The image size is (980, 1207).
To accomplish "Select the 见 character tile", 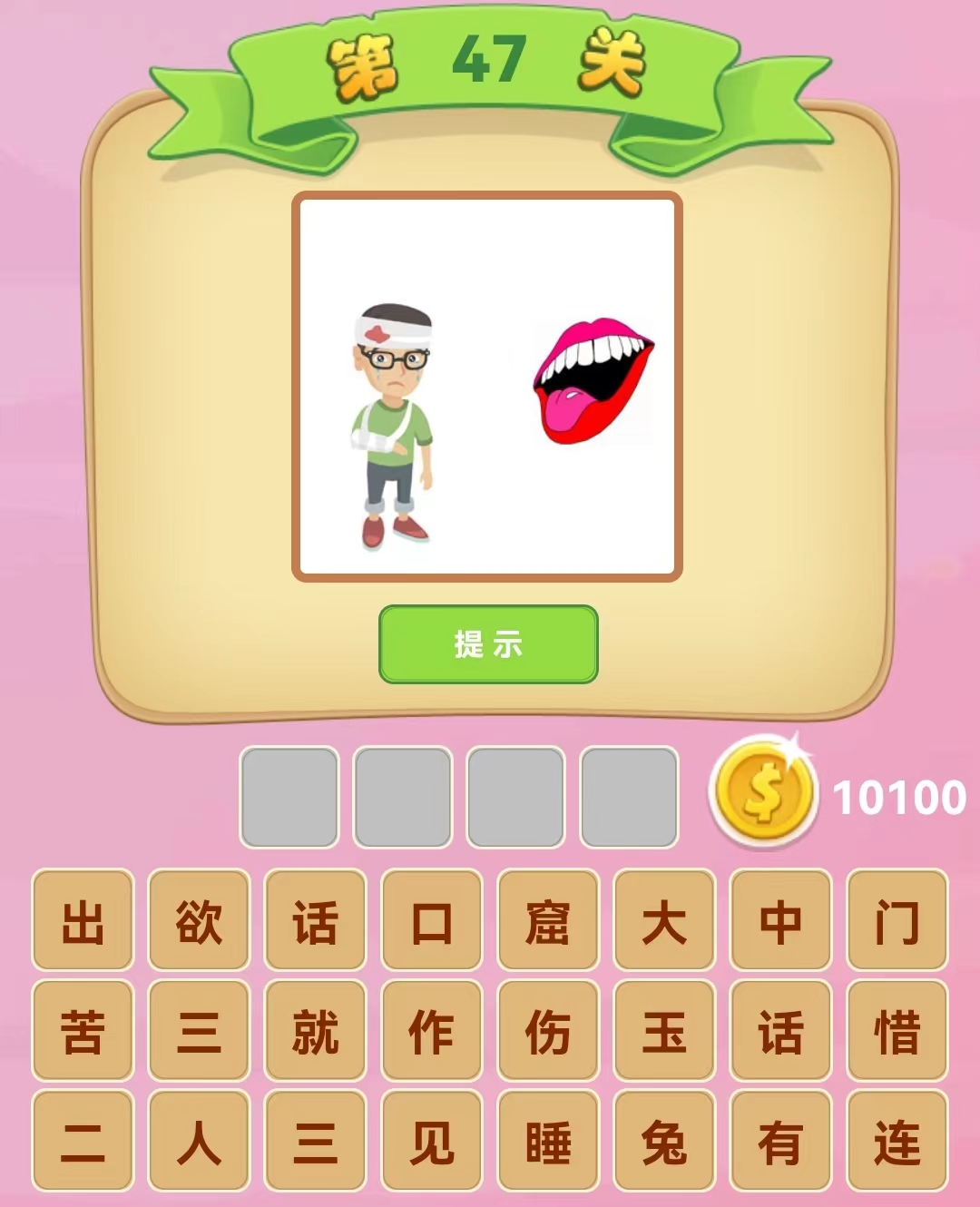I will click(431, 1142).
